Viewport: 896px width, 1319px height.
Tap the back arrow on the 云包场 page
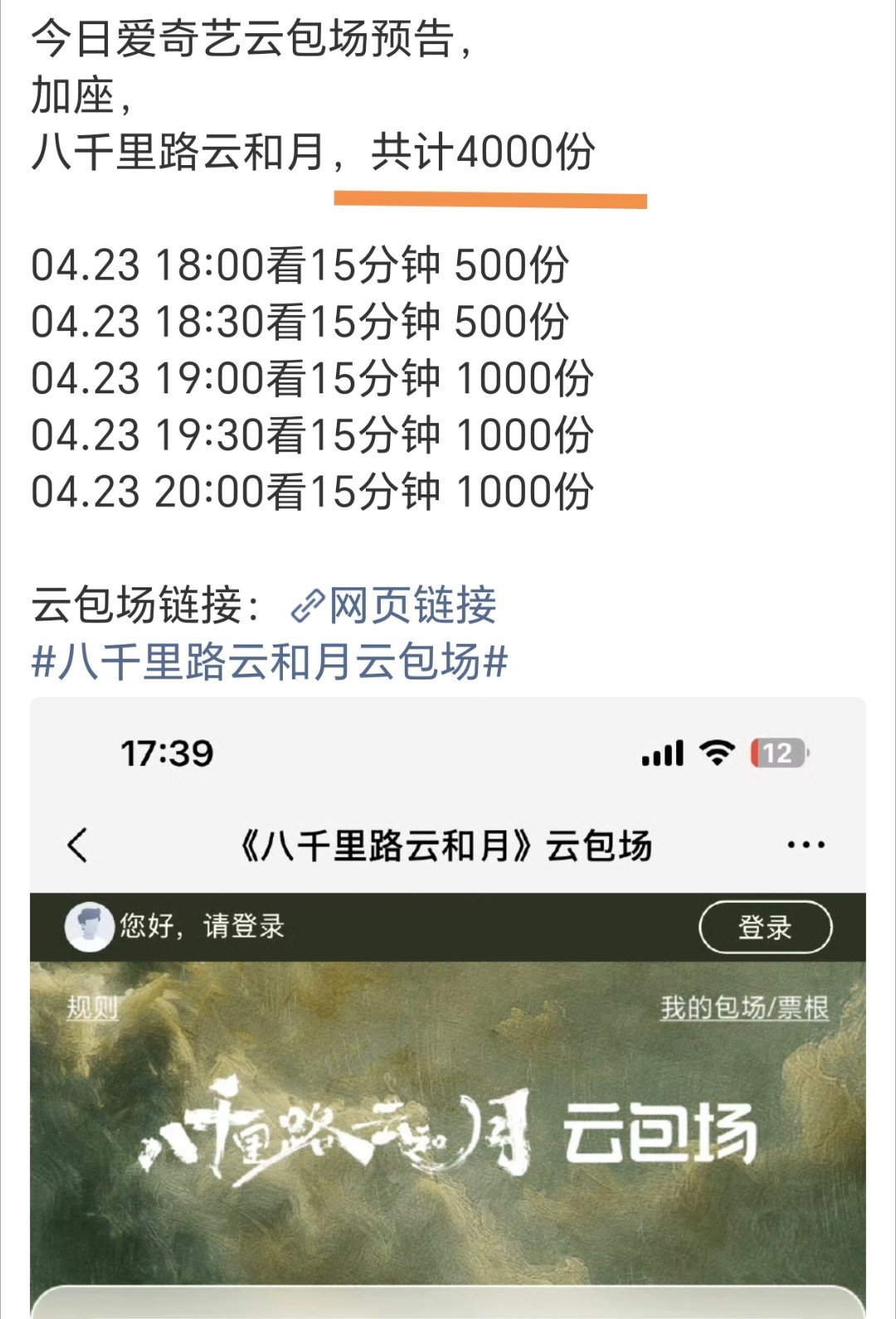[76, 844]
